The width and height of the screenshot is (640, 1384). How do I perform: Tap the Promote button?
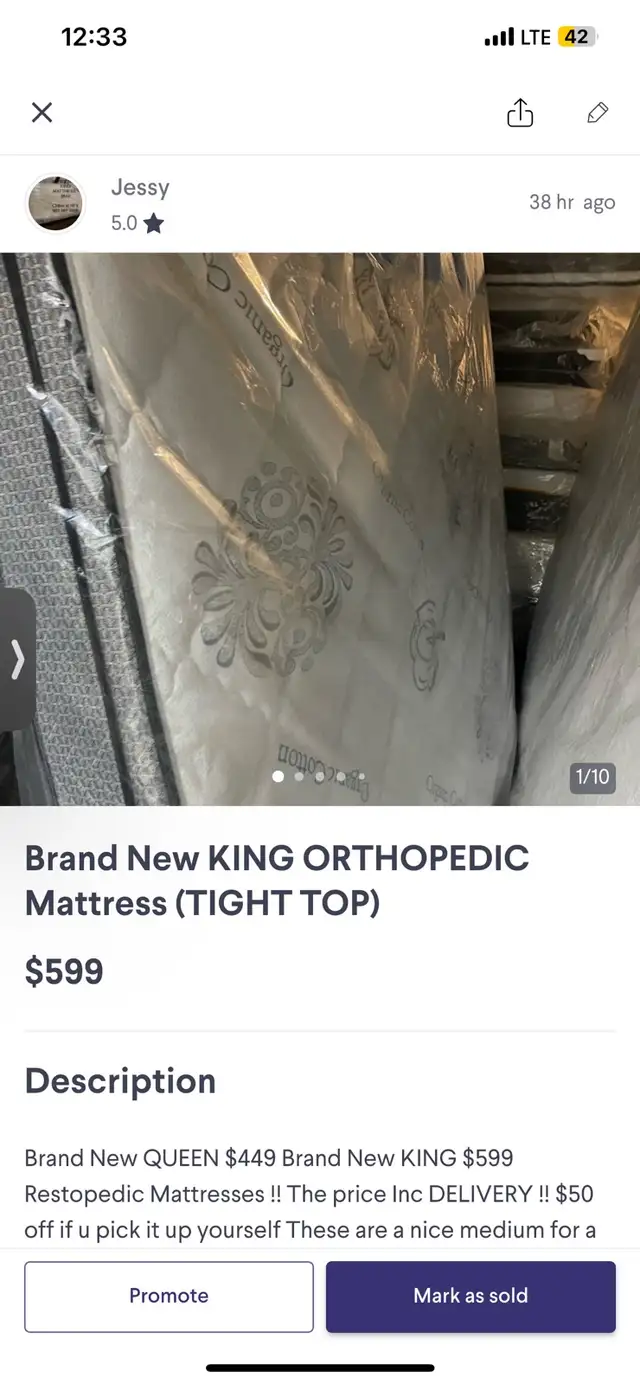pyautogui.click(x=169, y=1296)
